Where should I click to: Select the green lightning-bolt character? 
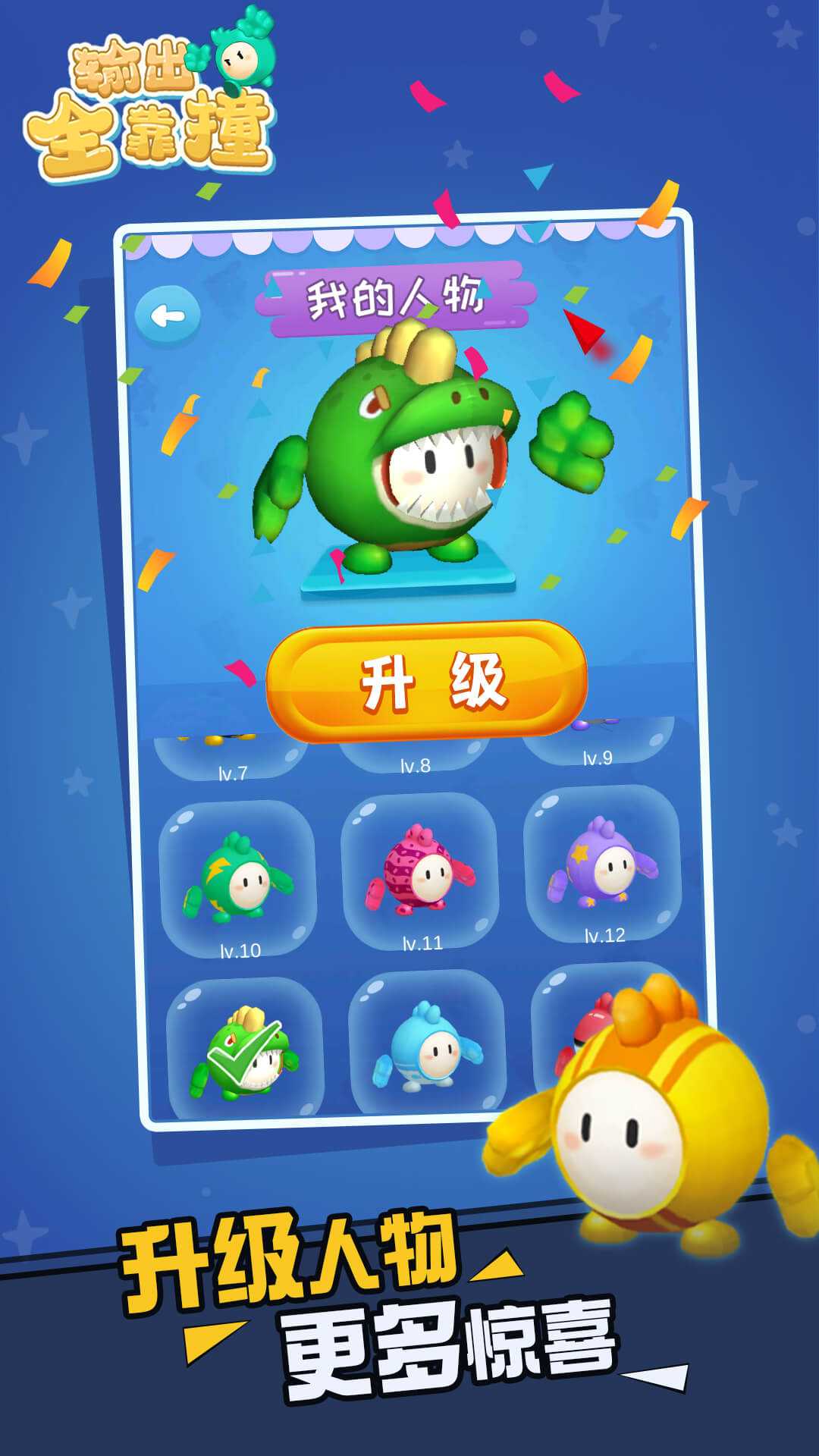tap(236, 876)
